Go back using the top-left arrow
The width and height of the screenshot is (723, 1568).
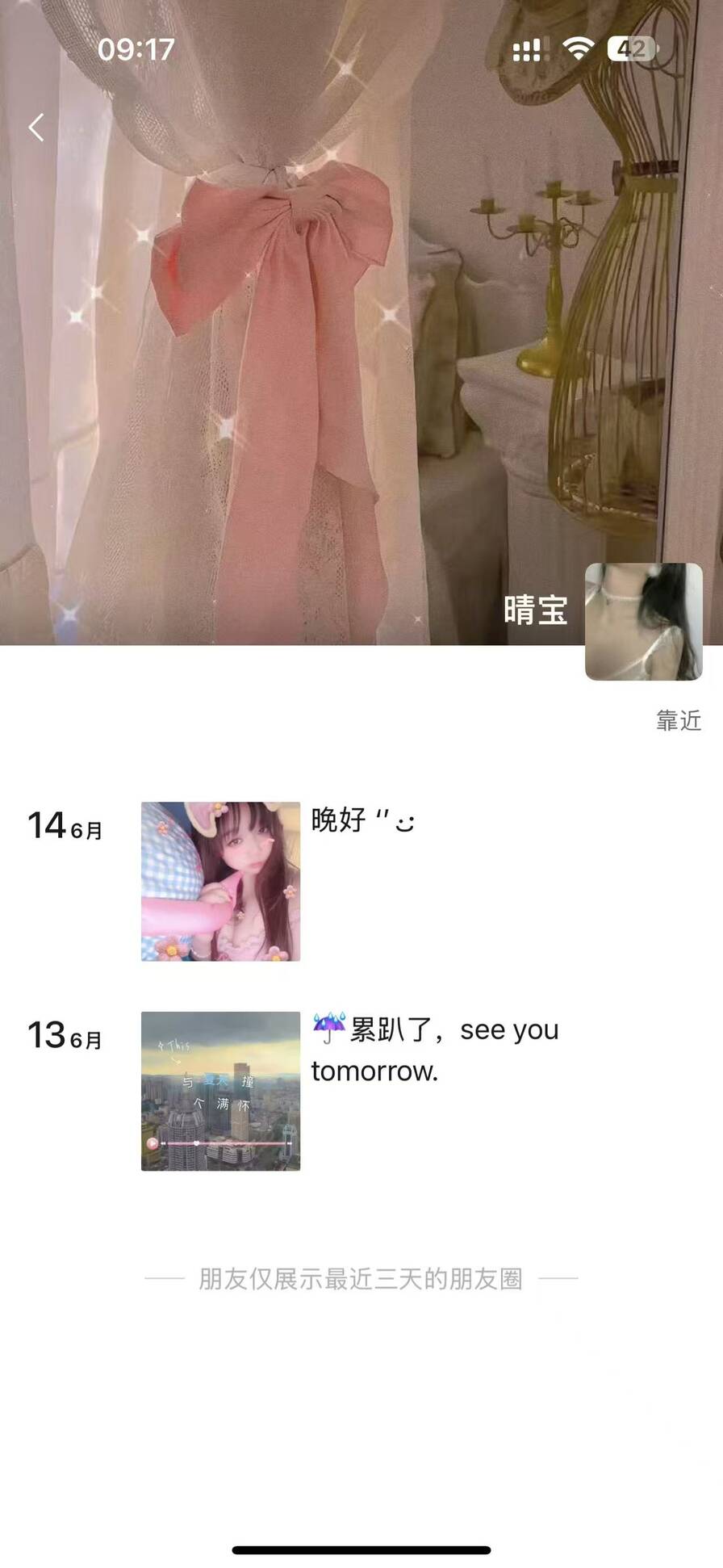pos(36,128)
